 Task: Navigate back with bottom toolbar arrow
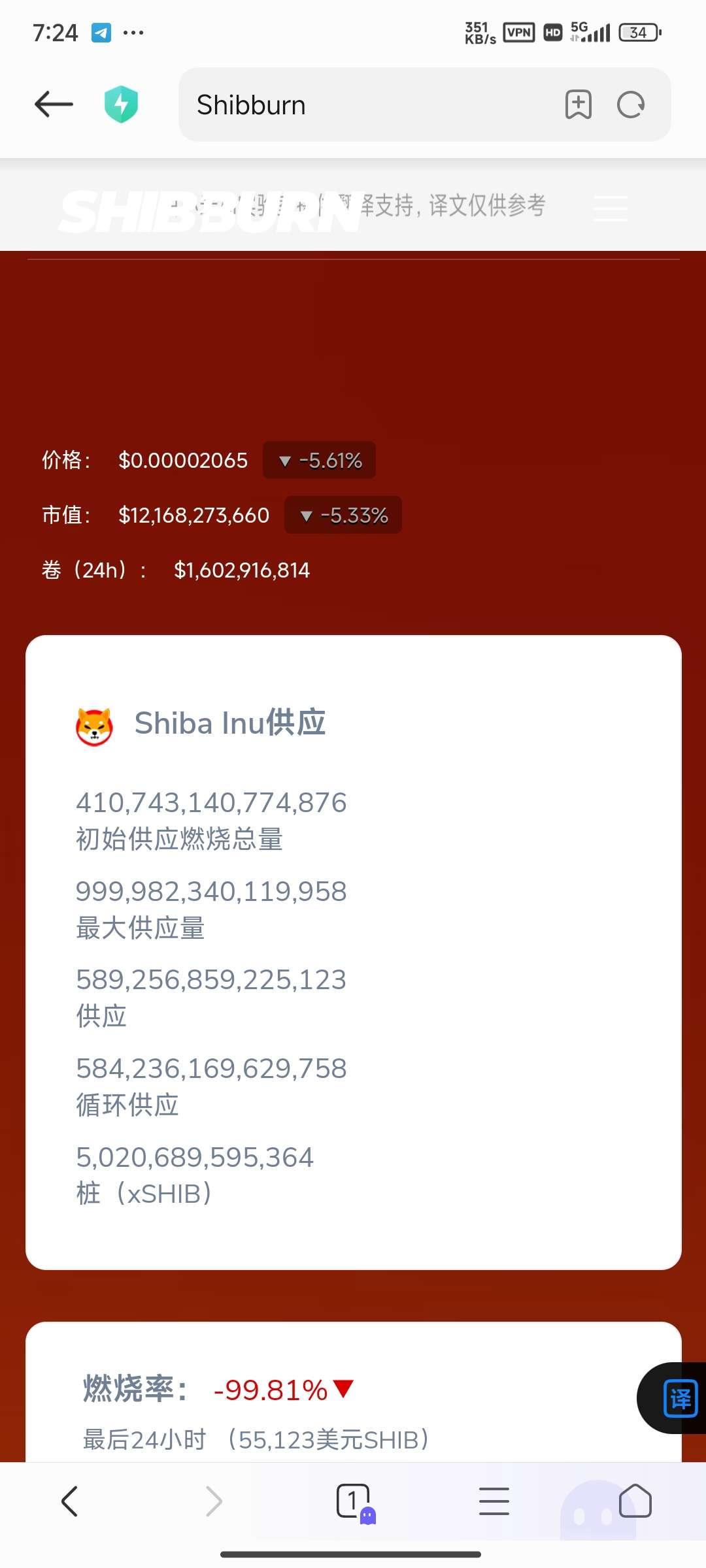69,1501
